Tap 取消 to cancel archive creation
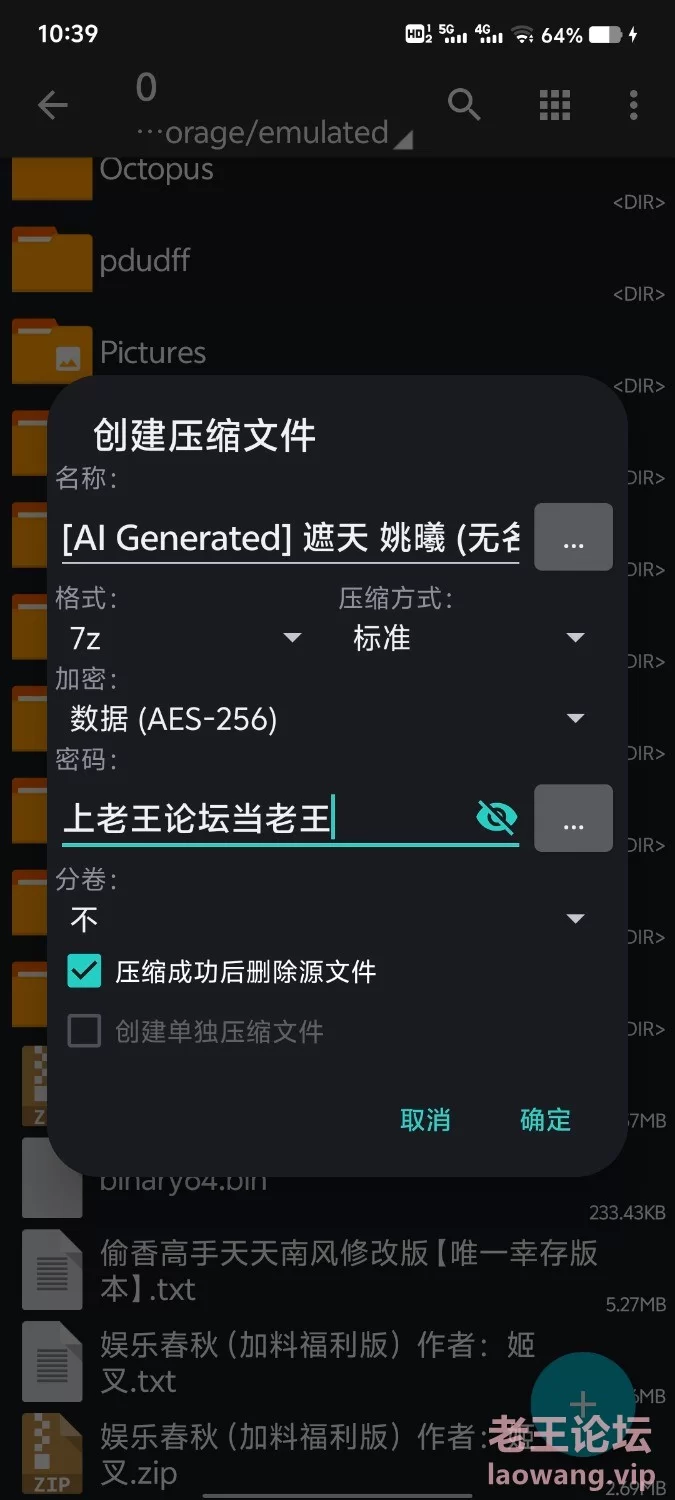The height and width of the screenshot is (1500, 675). pyautogui.click(x=425, y=1120)
